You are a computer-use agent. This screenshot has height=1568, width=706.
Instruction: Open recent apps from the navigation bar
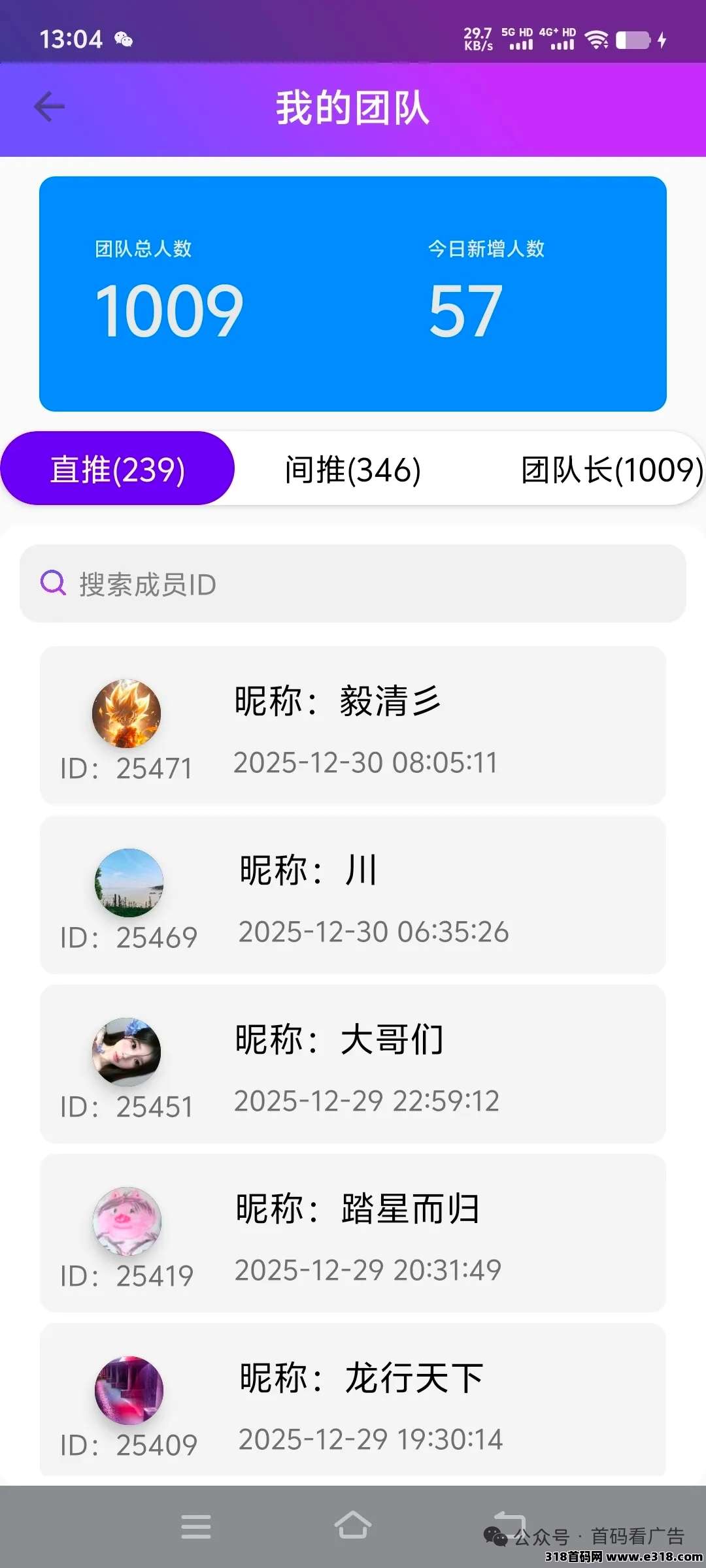click(x=196, y=1527)
